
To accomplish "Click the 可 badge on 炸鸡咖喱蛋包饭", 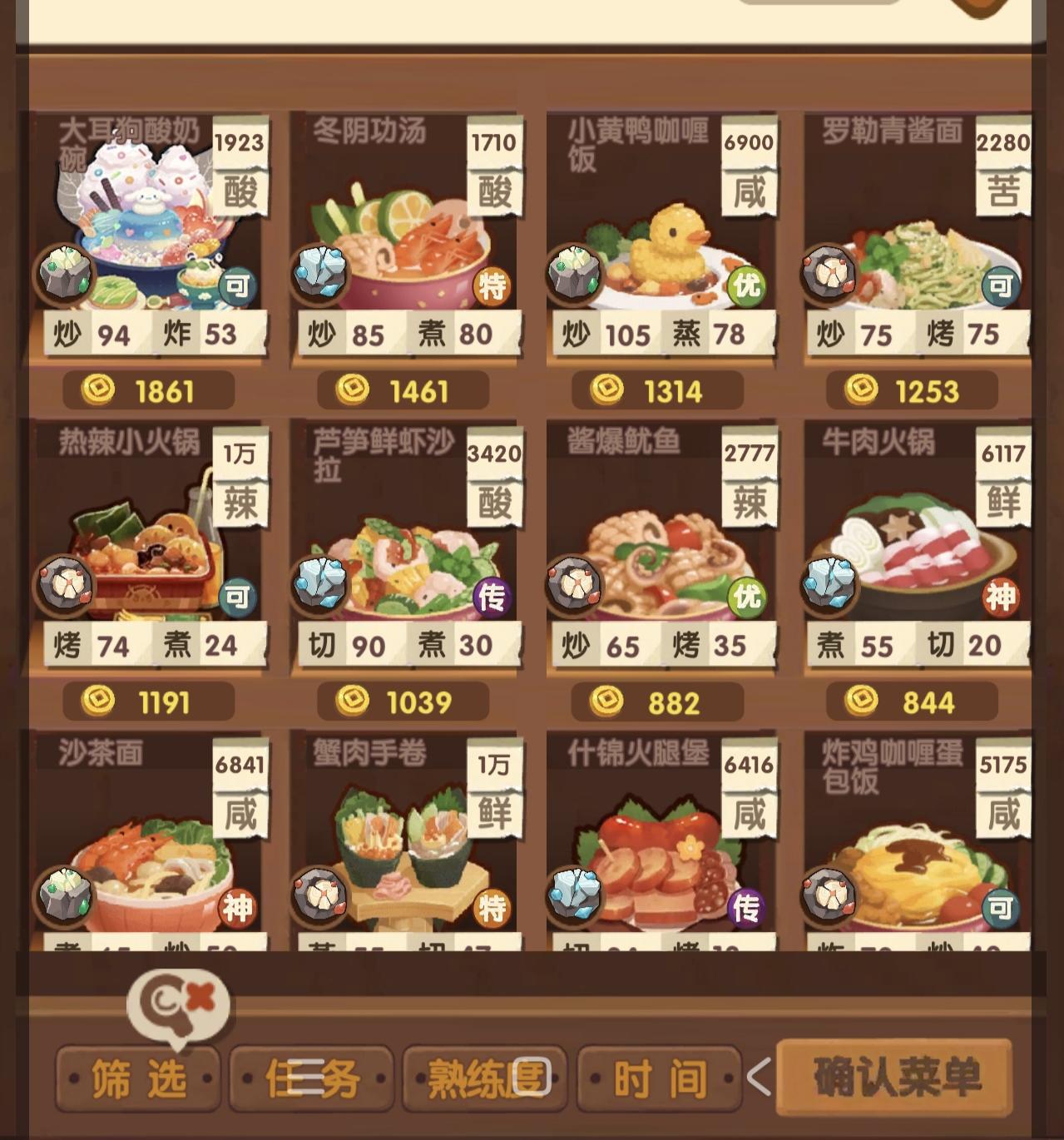I will click(x=1002, y=907).
